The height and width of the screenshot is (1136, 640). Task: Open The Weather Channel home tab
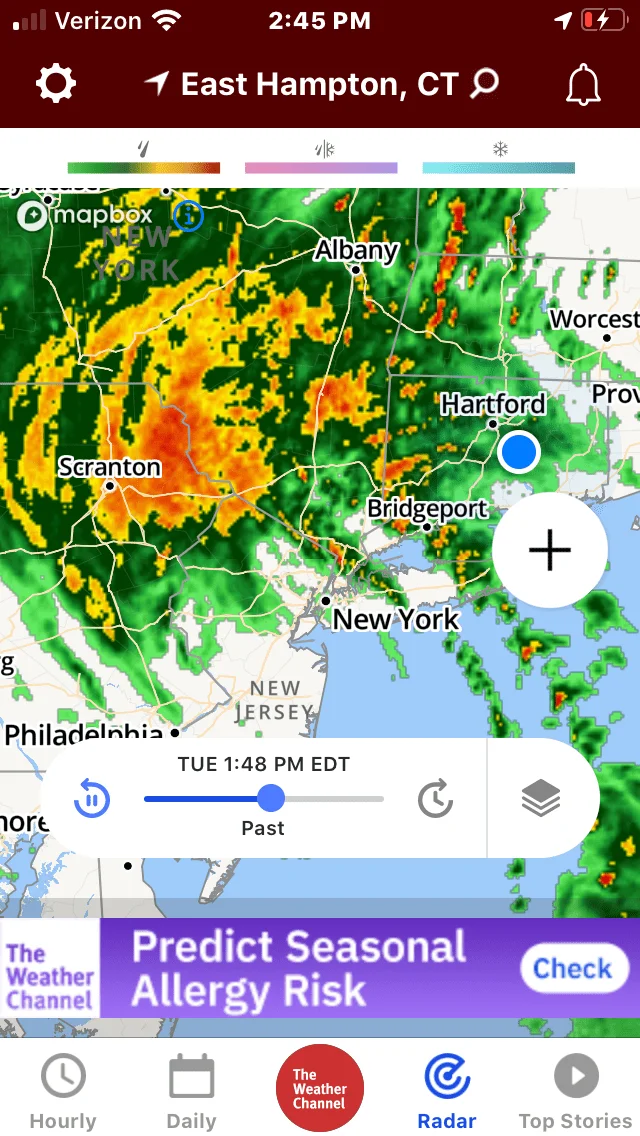320,1089
